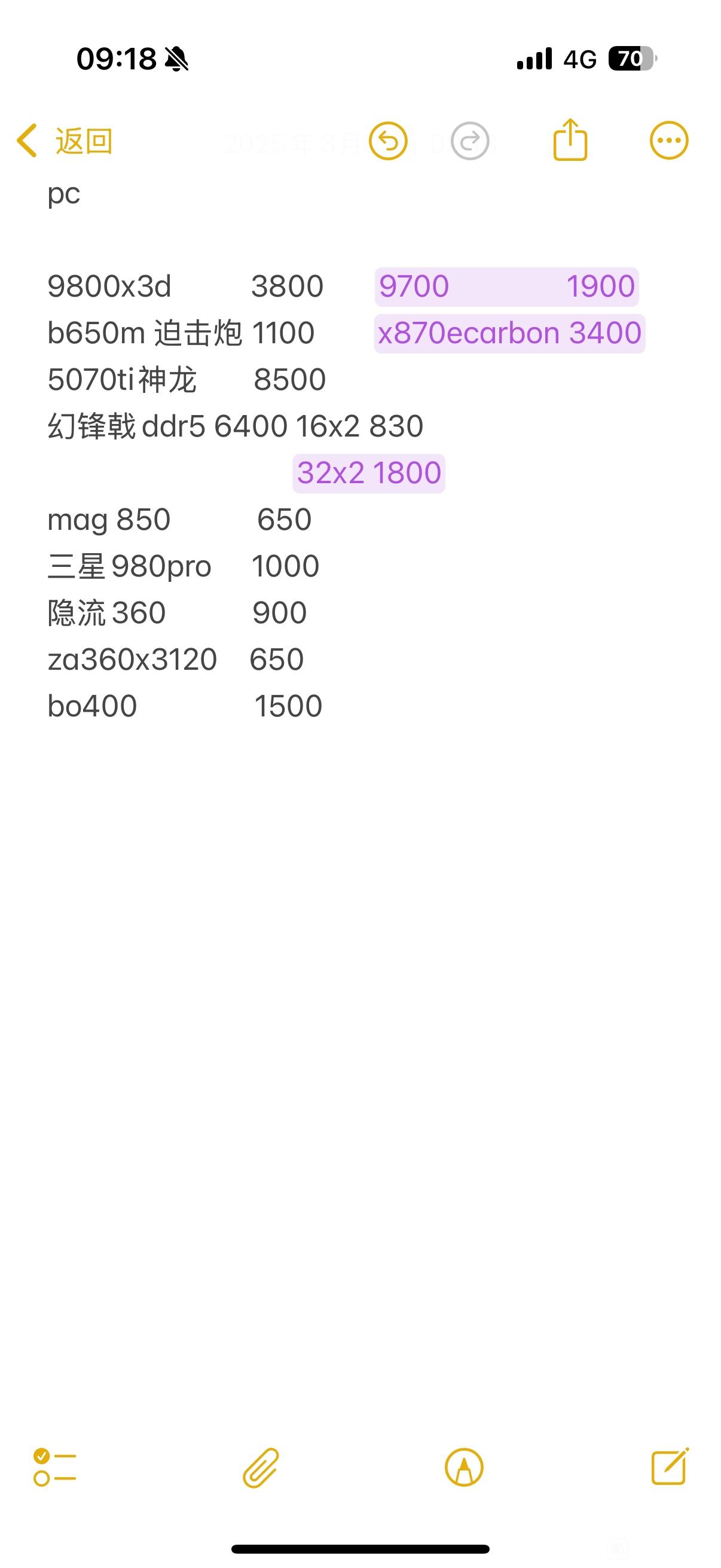Add a checklist to the note
721x1568 pixels.
[x=55, y=1468]
